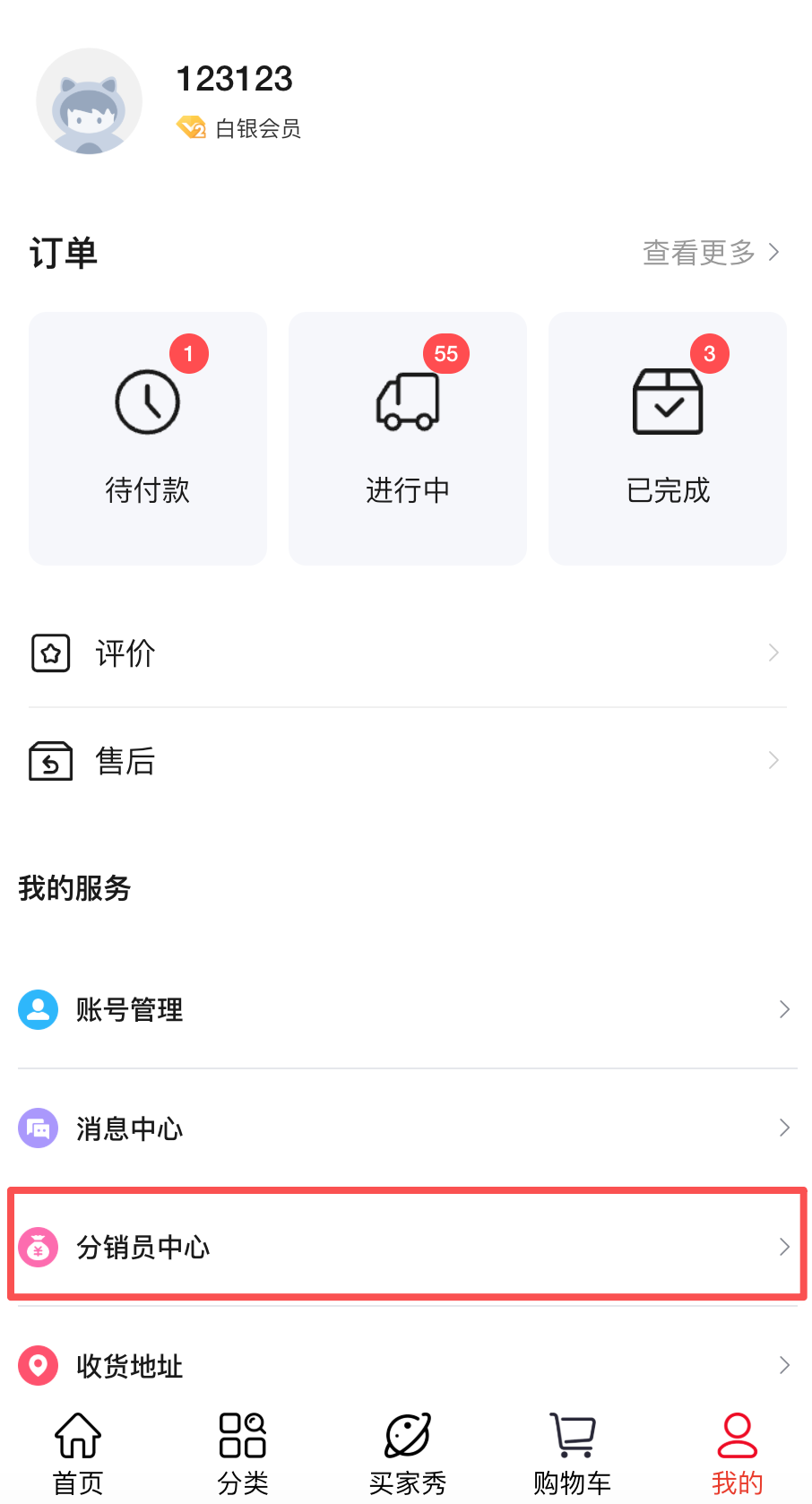The image size is (812, 1504).
Task: Enter the 分销员中心 distributor center
Action: 406,1246
